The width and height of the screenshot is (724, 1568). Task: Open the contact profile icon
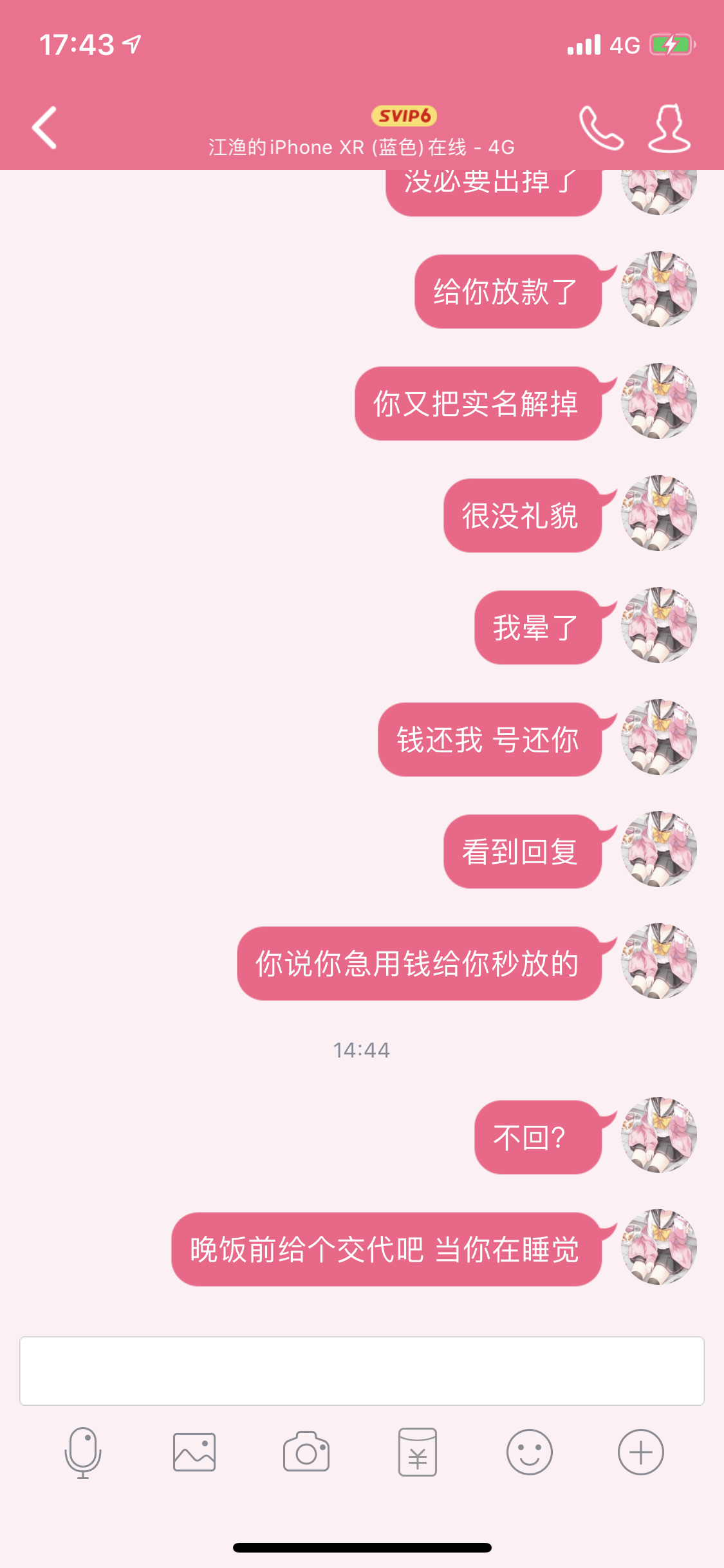(669, 127)
